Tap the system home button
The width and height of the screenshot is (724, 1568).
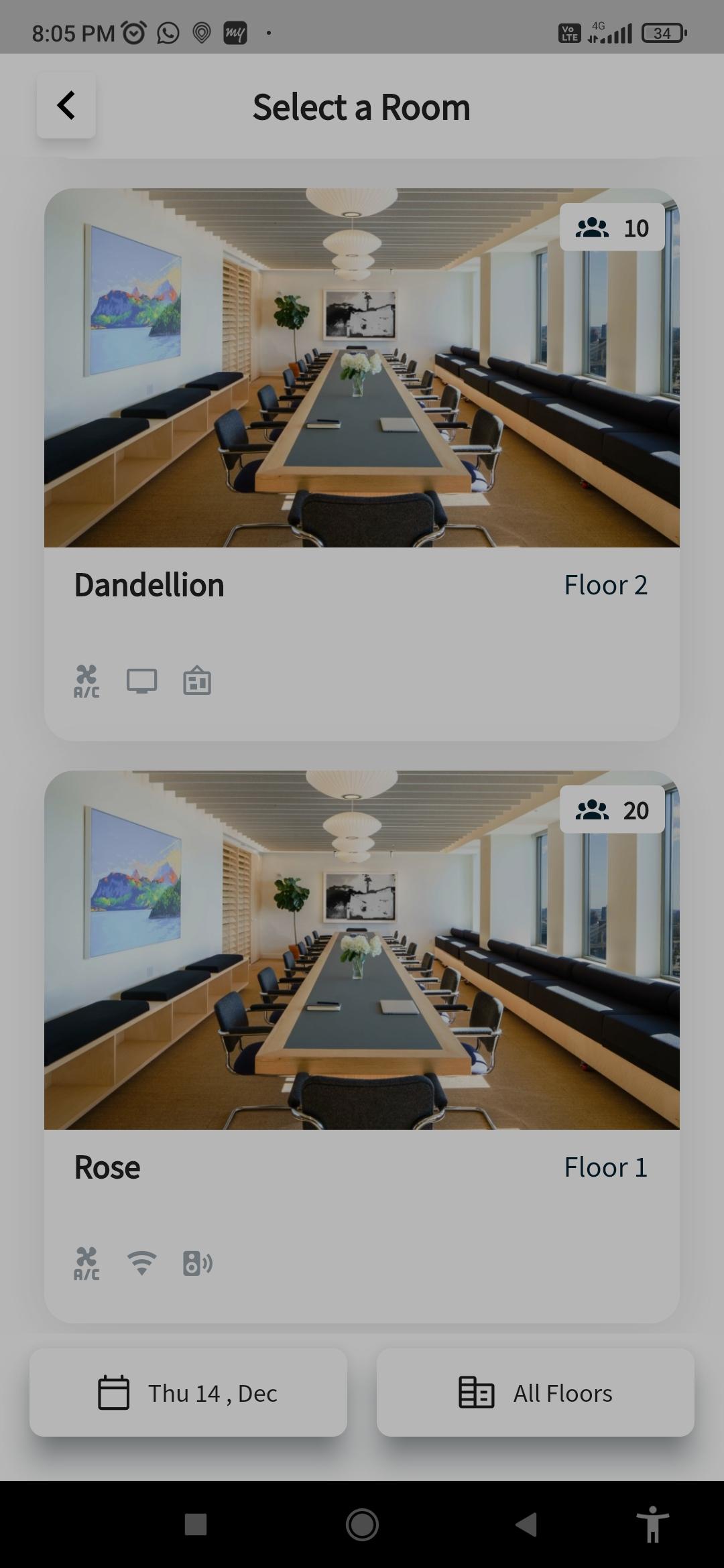coord(362,1524)
